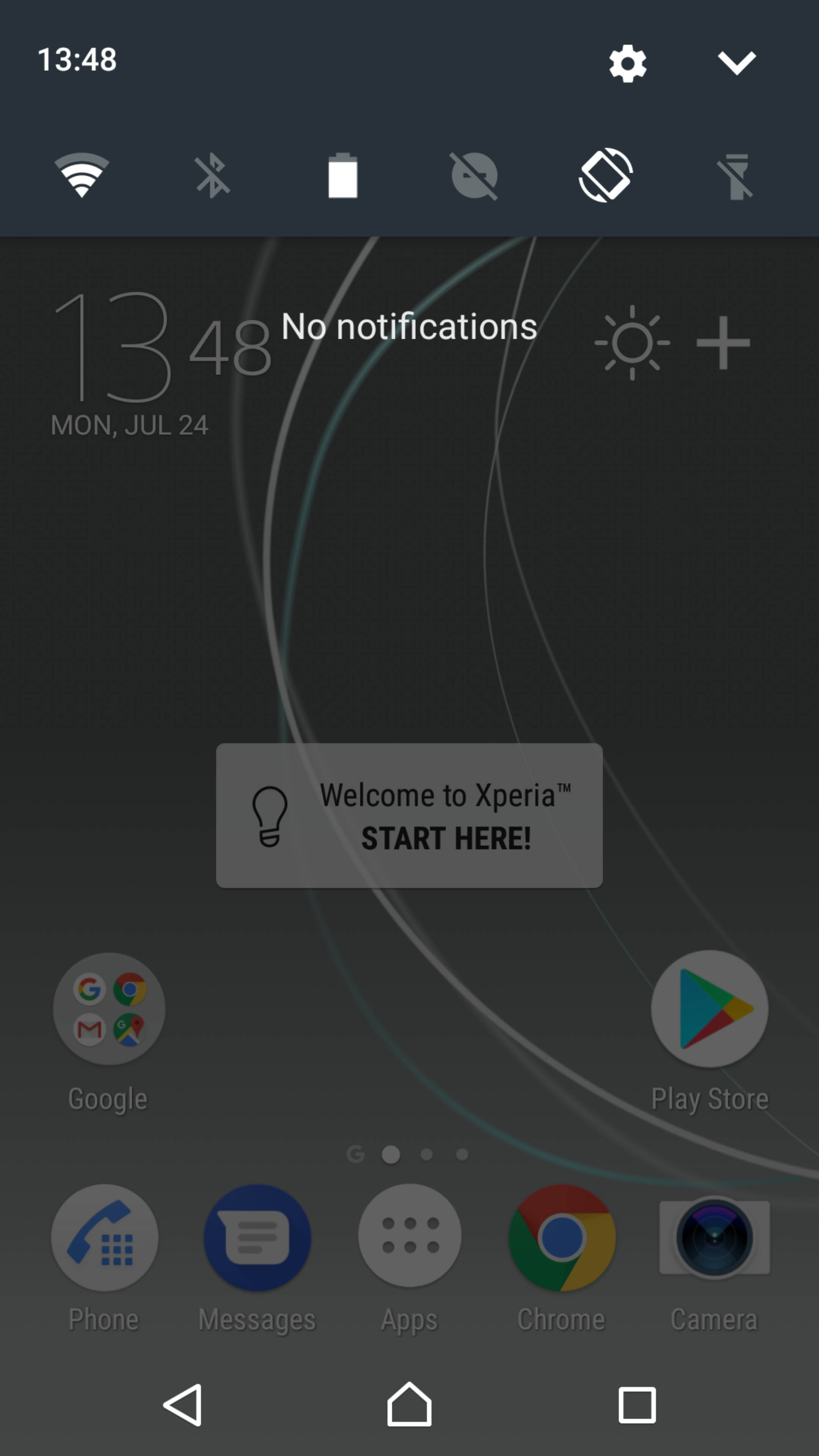Toggle Do not disturb quick setting
The image size is (819, 1456).
click(474, 176)
